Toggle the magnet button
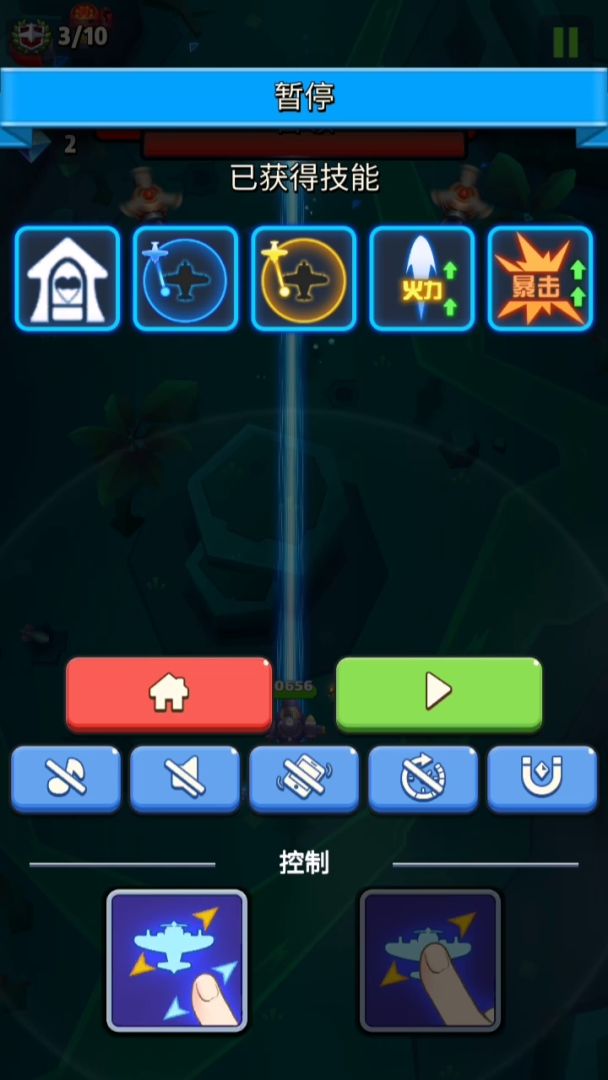This screenshot has height=1080, width=608. pyautogui.click(x=542, y=778)
